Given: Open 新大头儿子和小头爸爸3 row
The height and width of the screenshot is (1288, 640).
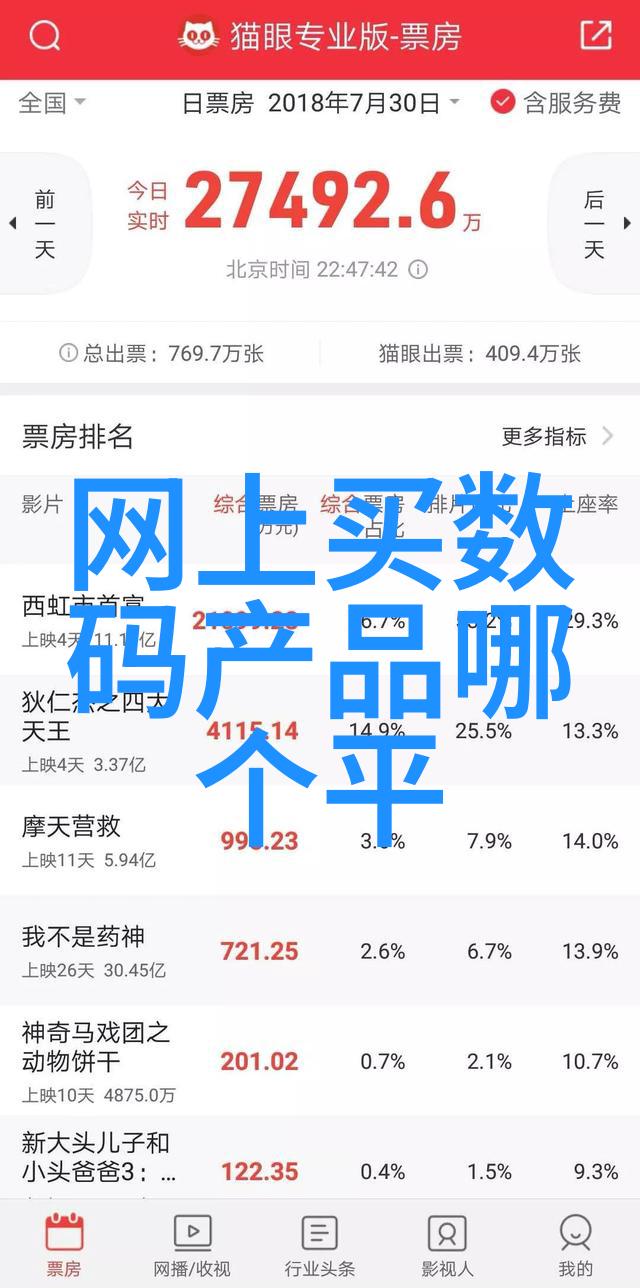Looking at the screenshot, I should (320, 1158).
